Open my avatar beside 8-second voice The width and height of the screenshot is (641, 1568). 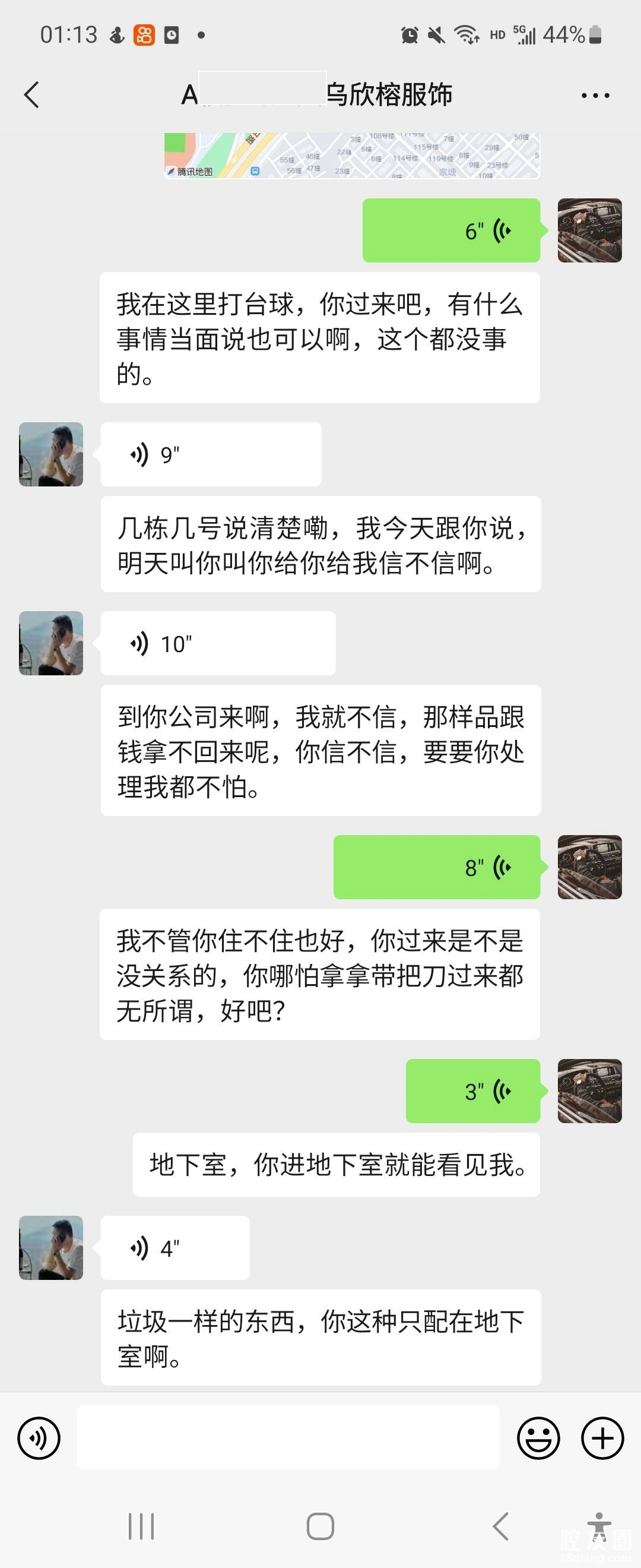coord(589,867)
